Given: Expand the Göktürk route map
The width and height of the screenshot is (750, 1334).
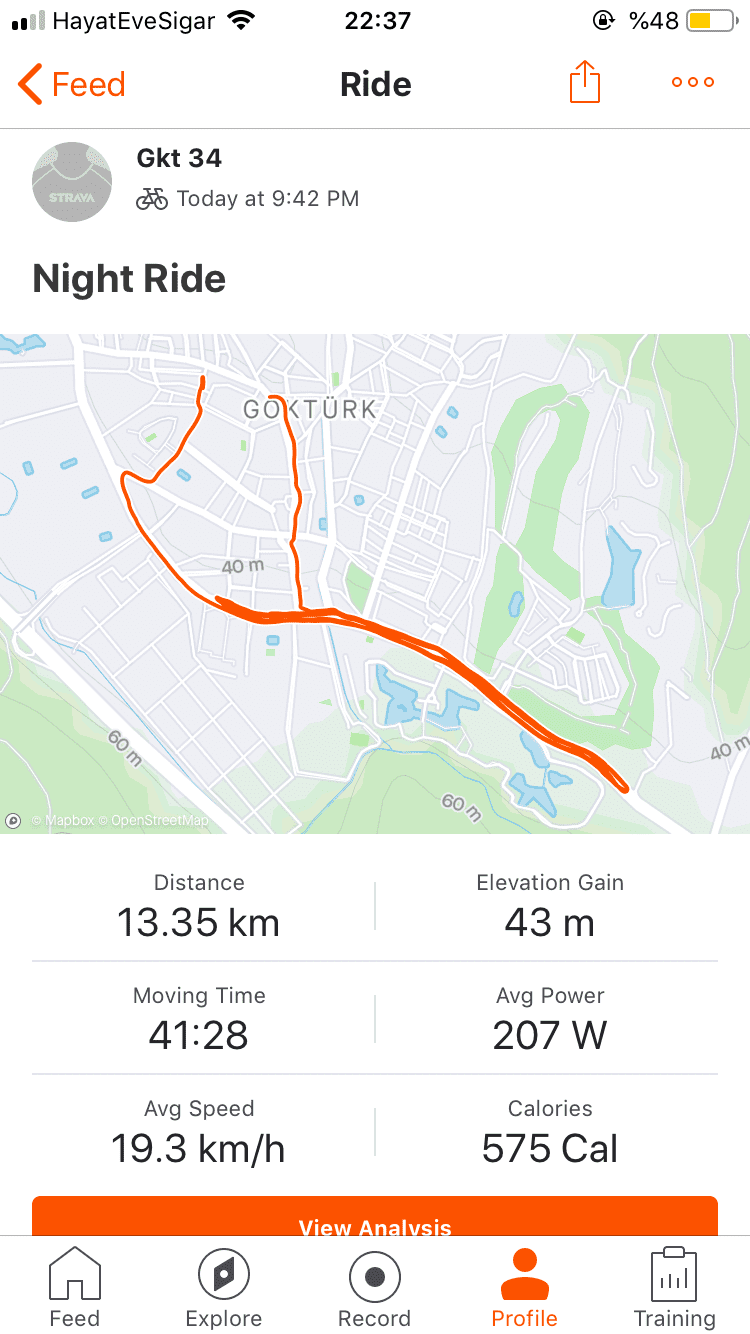Looking at the screenshot, I should 375,583.
